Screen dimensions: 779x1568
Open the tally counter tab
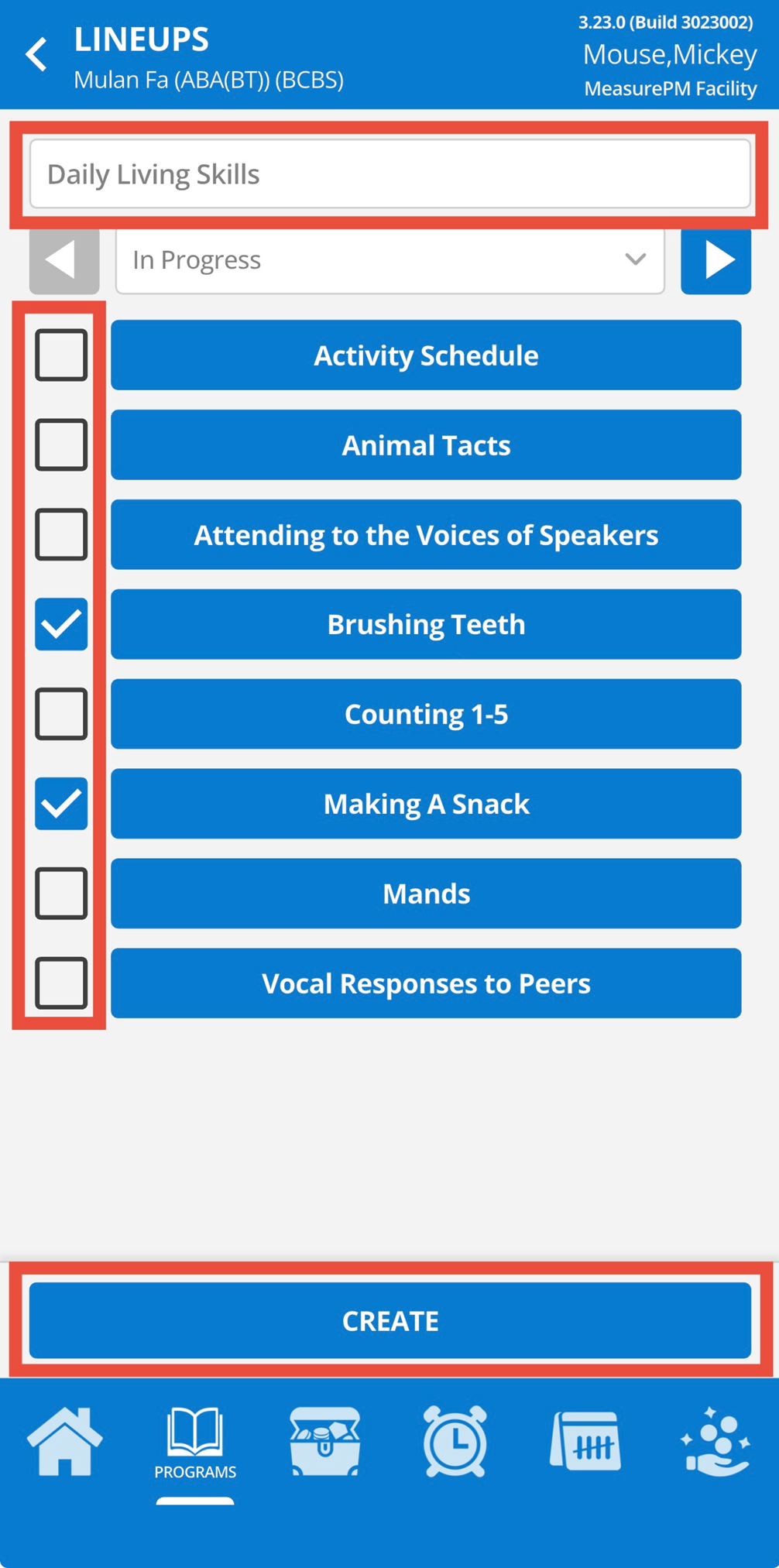click(x=585, y=1442)
